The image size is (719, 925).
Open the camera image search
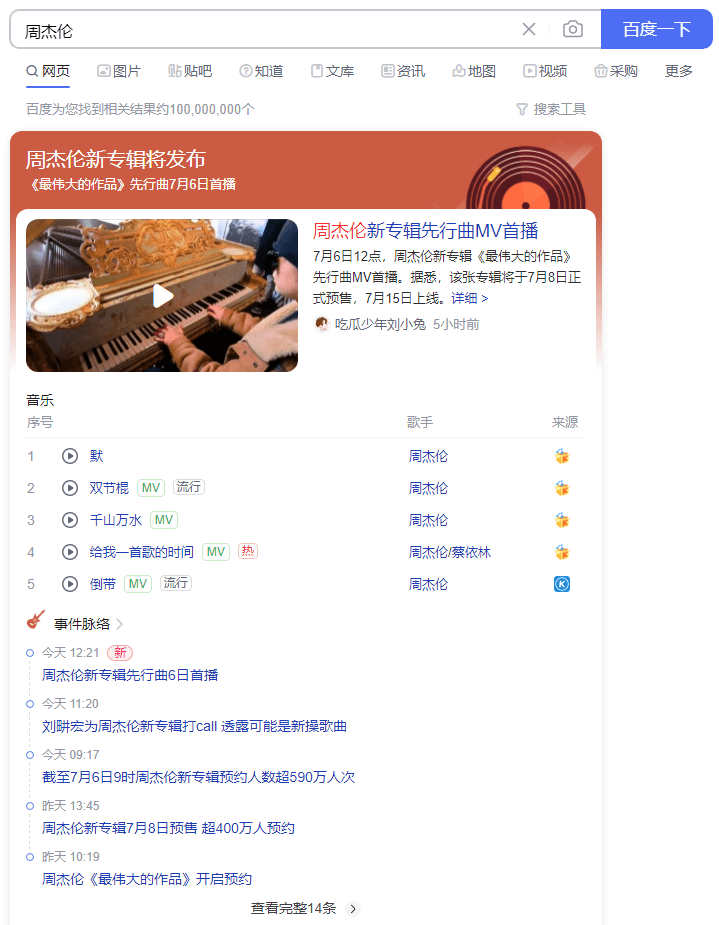pos(572,29)
